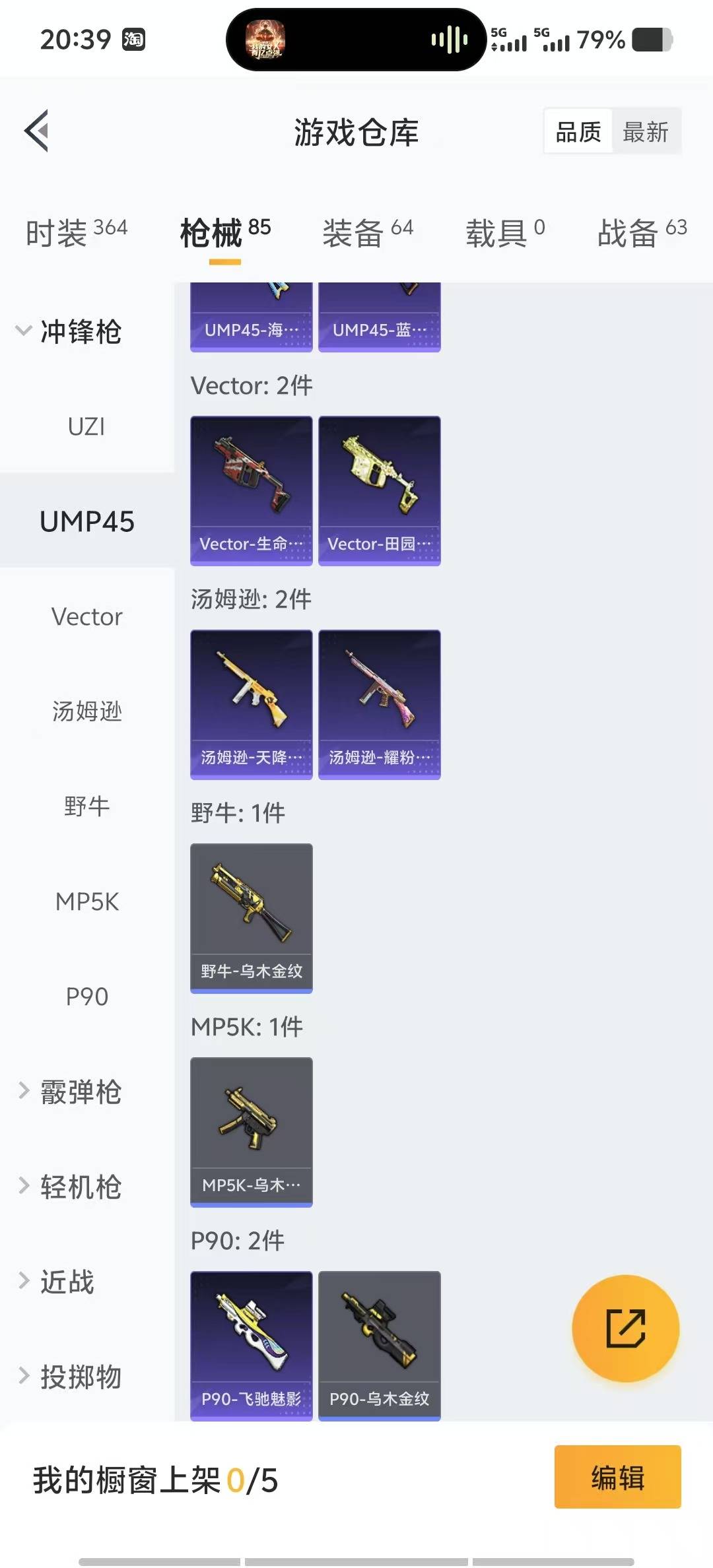This screenshot has height=1568, width=713.
Task: Switch to the 战备 tab
Action: [642, 232]
